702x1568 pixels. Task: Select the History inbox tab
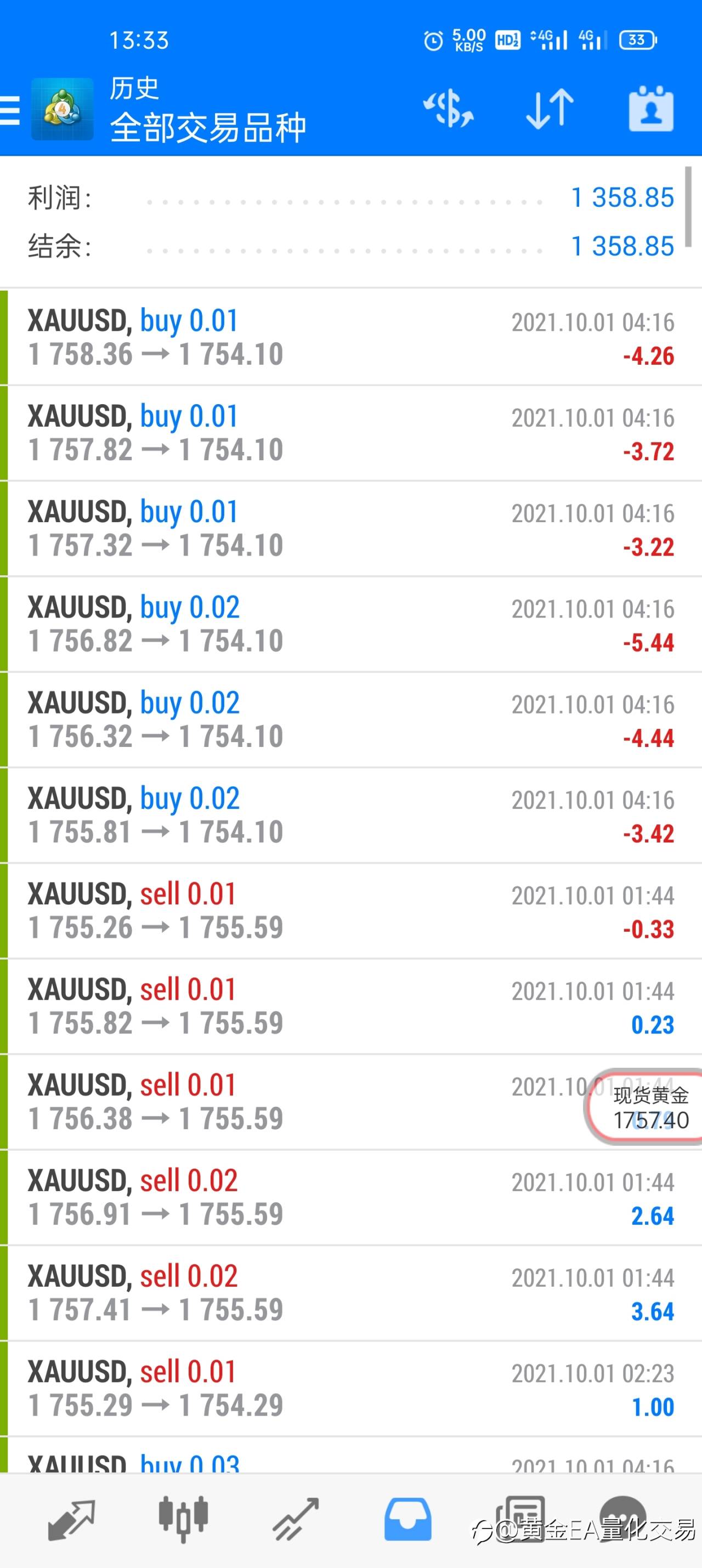click(x=408, y=1519)
